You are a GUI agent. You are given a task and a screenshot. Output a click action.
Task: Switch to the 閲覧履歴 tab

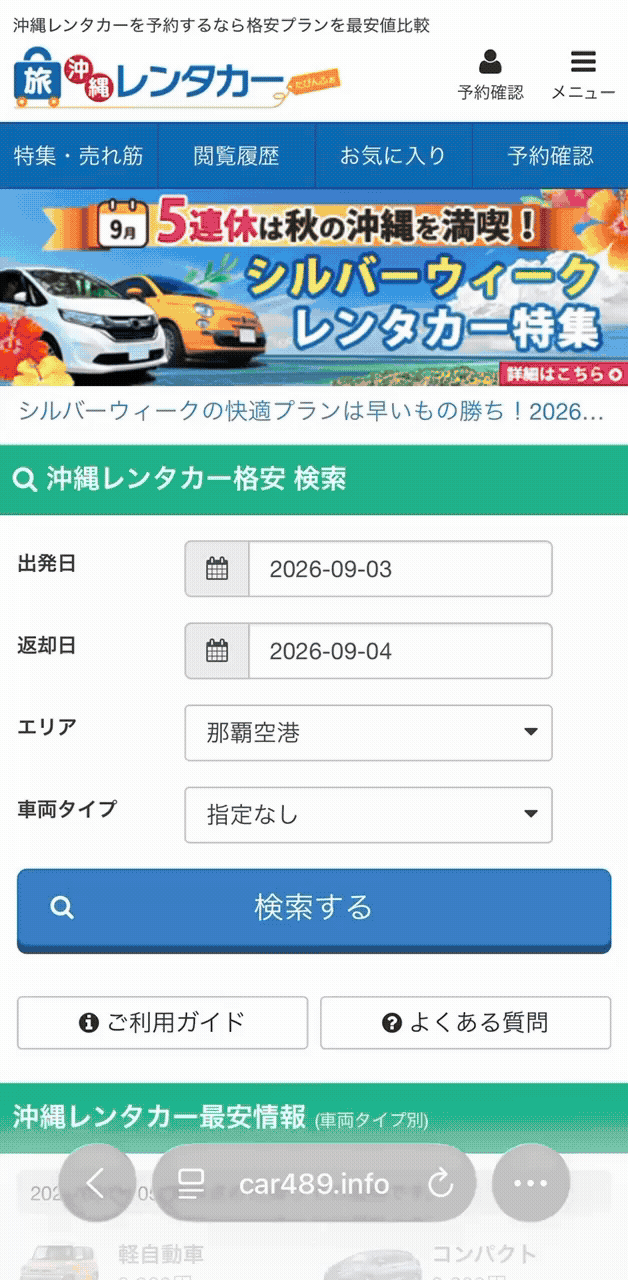point(236,156)
